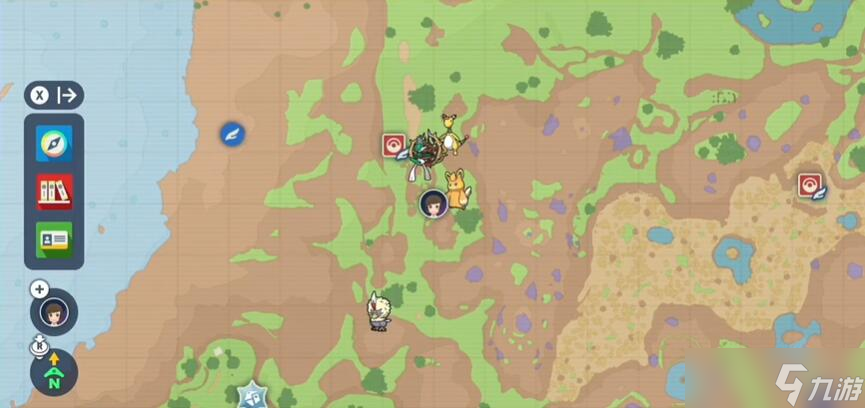Viewport: 865px width, 408px height.
Task: Select the Pokémon Center marker in the desert
Action: (x=809, y=184)
